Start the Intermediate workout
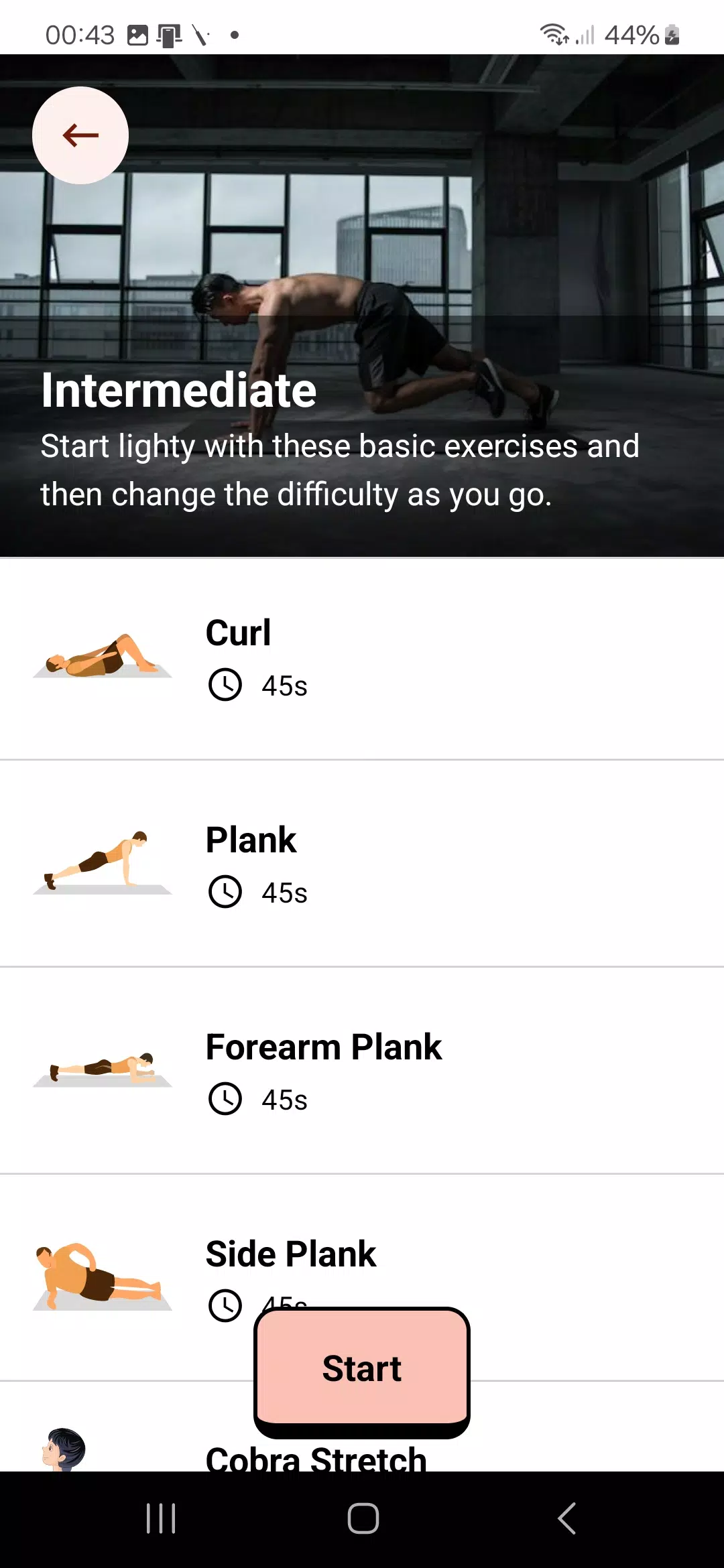 (362, 1368)
